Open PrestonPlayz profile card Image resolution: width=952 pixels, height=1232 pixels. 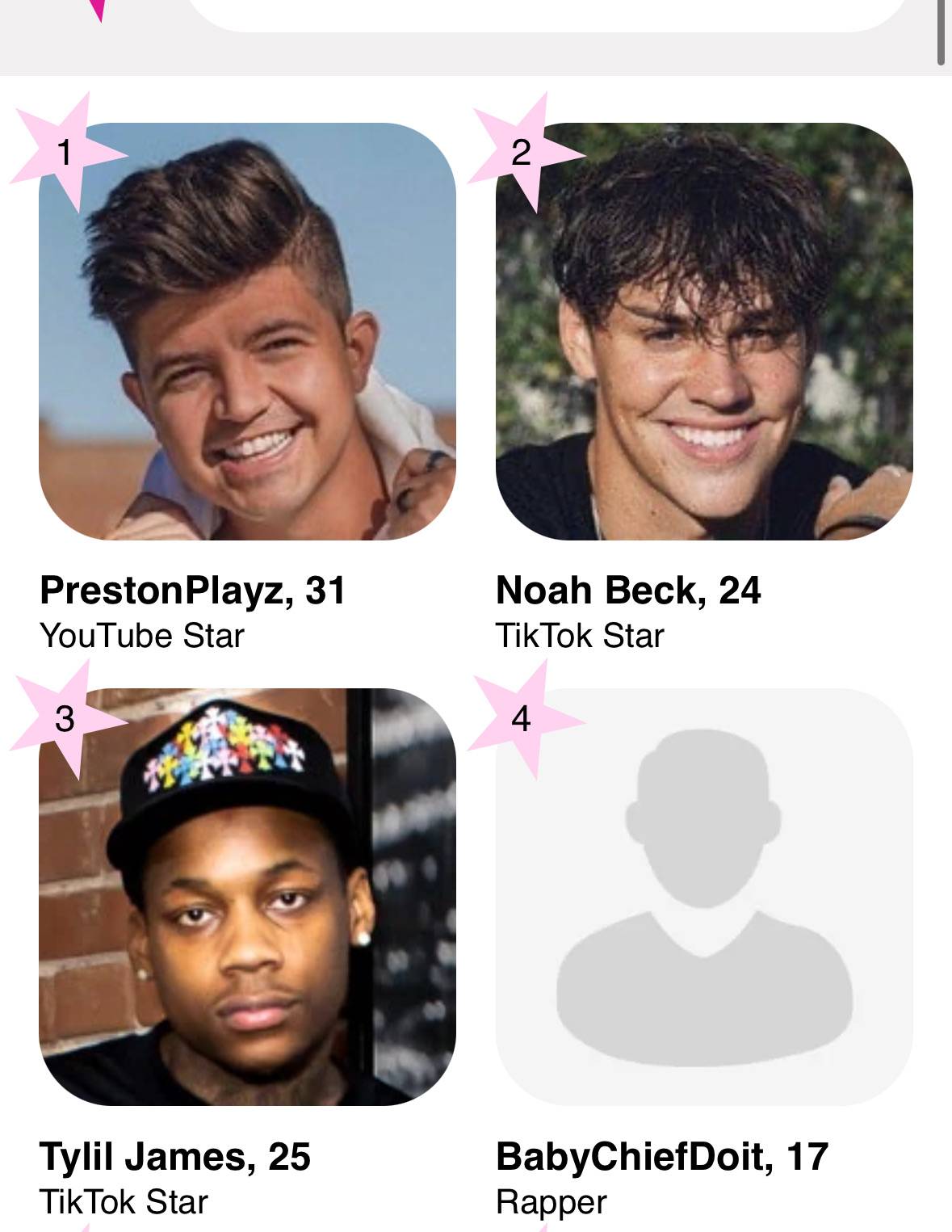[247, 331]
